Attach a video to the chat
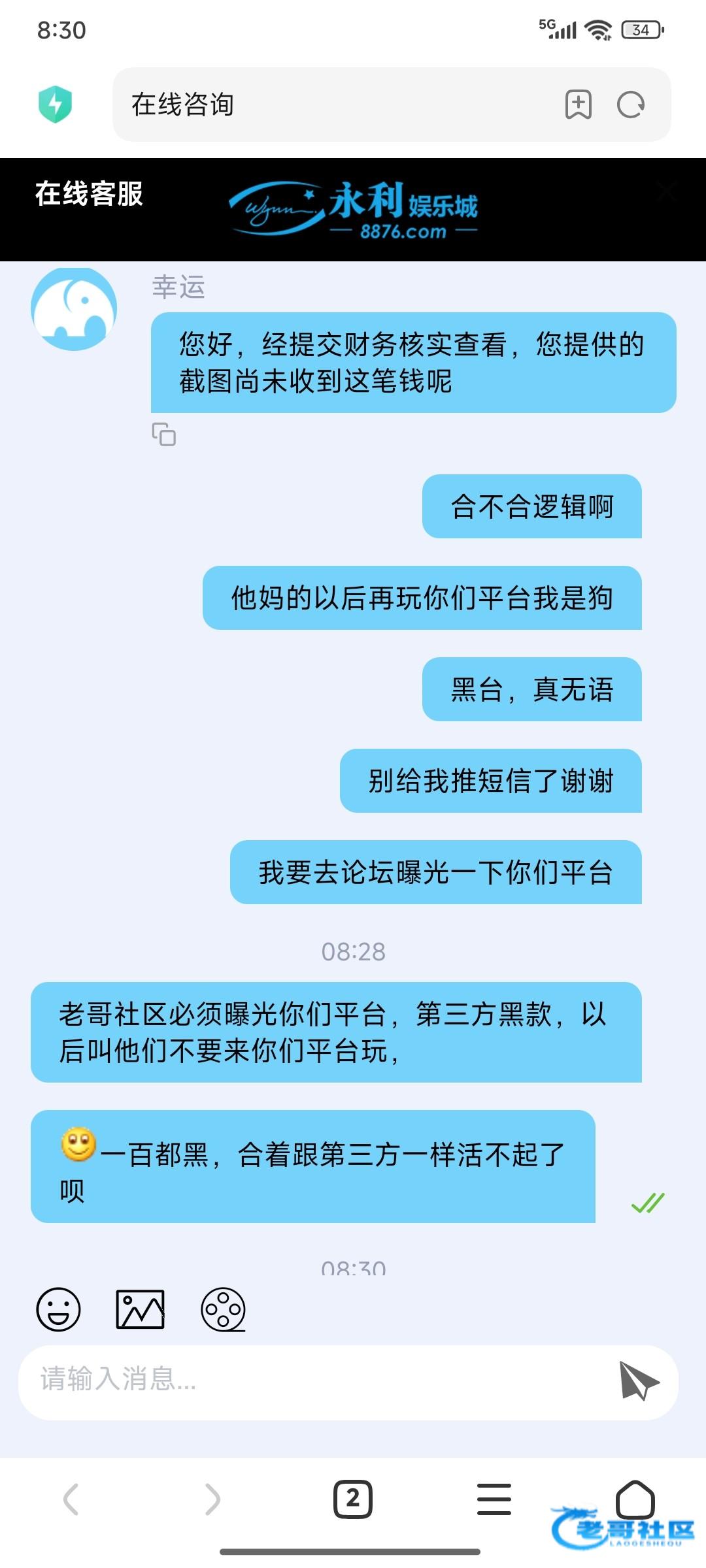The height and width of the screenshot is (1568, 706). click(223, 1309)
